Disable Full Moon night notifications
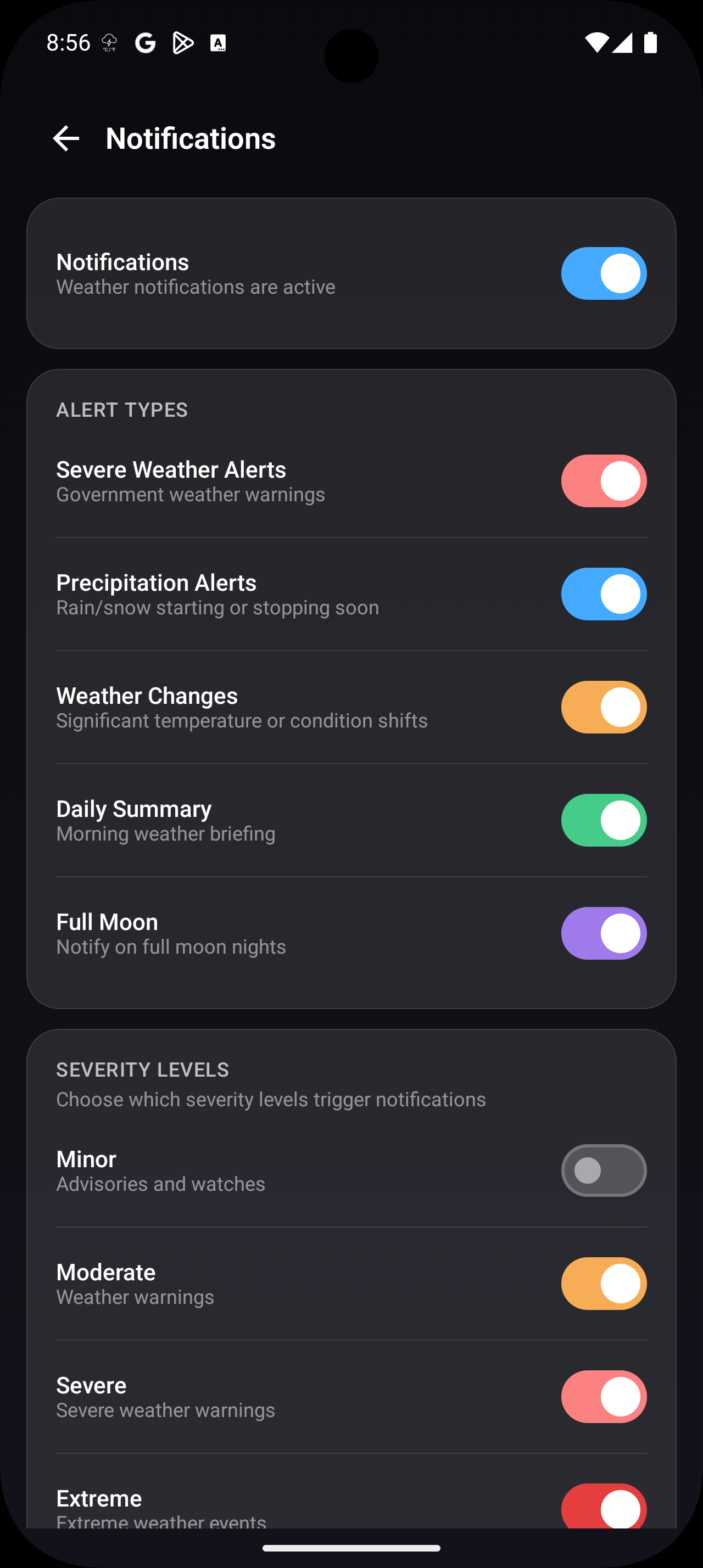This screenshot has height=1568, width=703. click(x=603, y=933)
